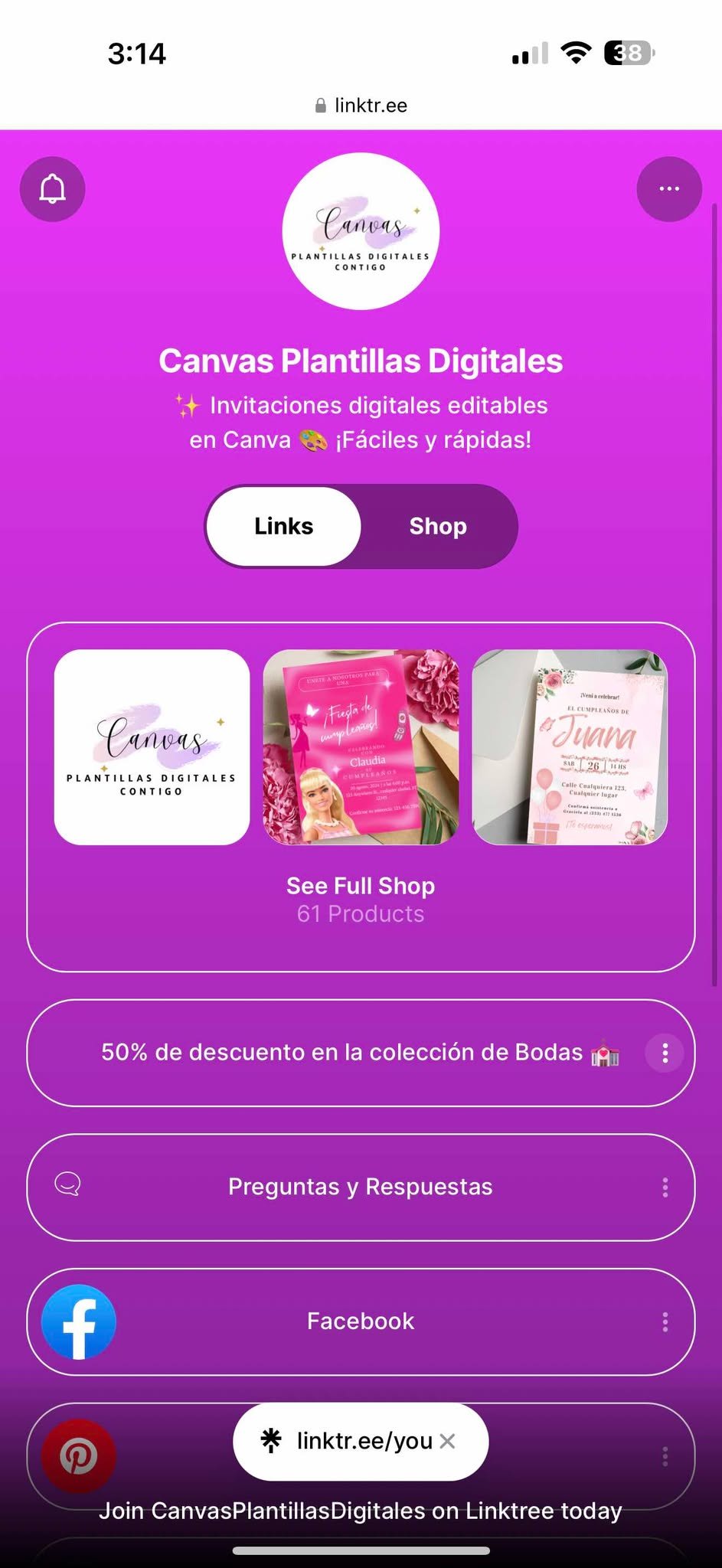View the pink Fiesta de cumpleaños invitation
This screenshot has width=722, height=1568.
click(361, 747)
